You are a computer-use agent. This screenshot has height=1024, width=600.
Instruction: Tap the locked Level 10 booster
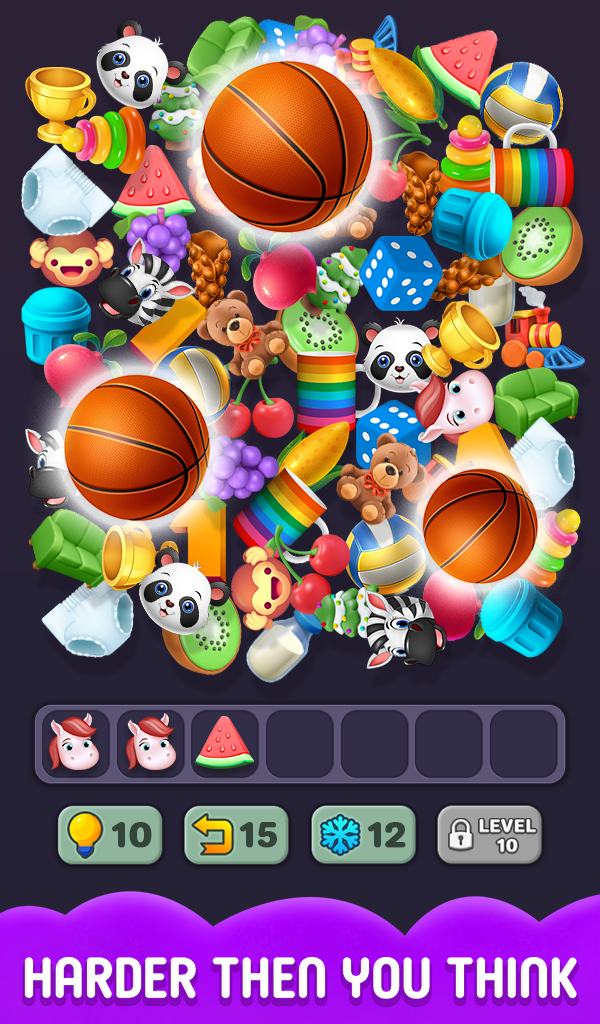(490, 834)
